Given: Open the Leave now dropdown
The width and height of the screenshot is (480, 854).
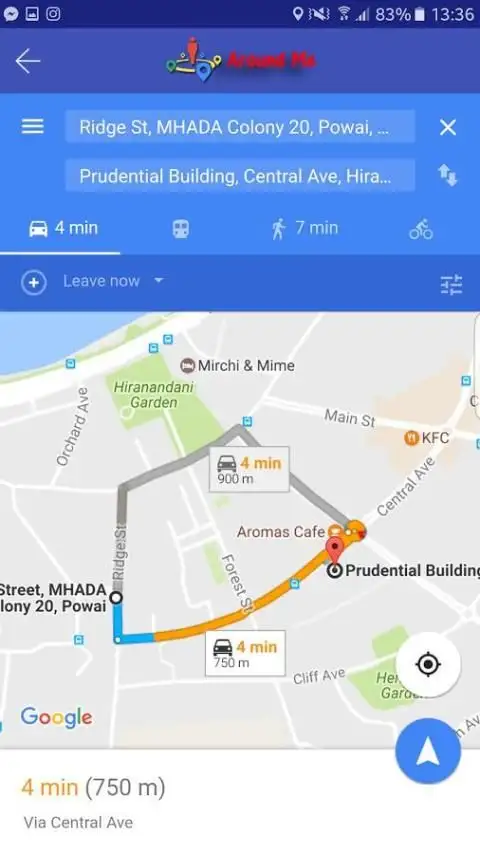Looking at the screenshot, I should click(x=113, y=281).
